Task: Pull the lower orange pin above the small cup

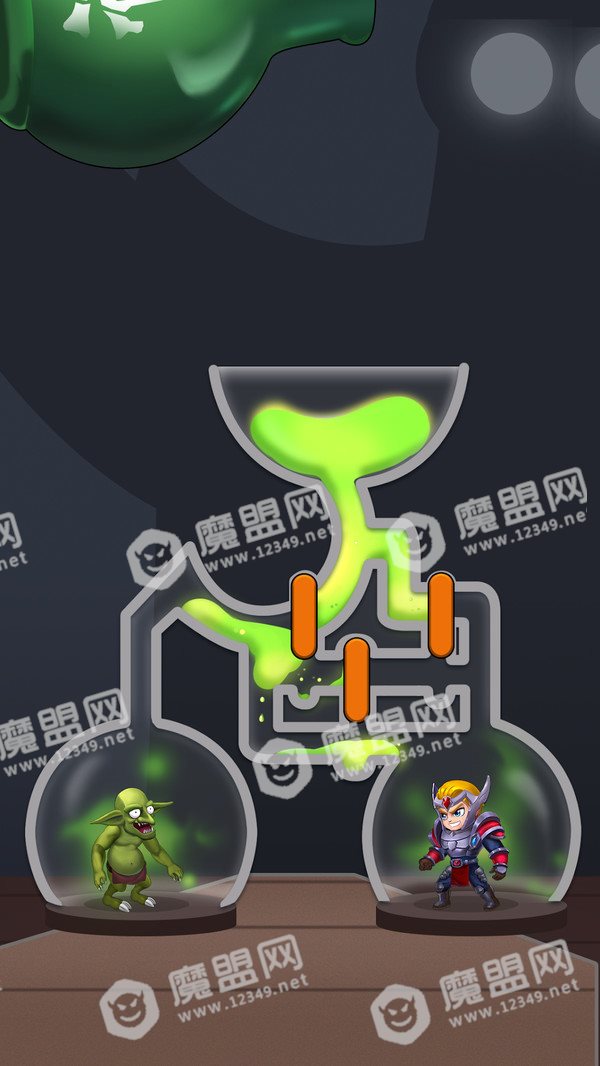Action: 356,679
